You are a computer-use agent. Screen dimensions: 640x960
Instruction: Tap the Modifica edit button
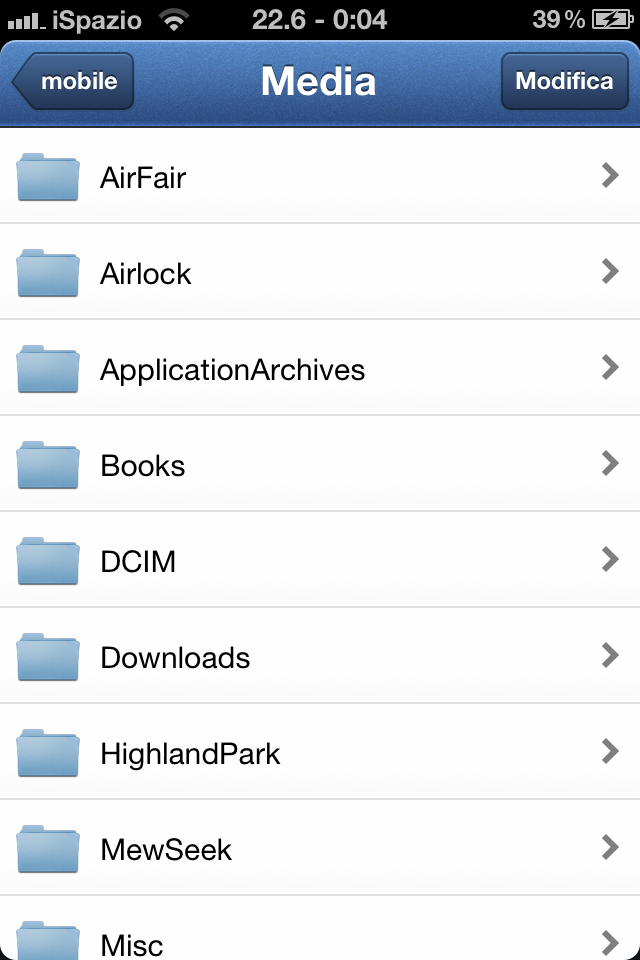[x=563, y=82]
